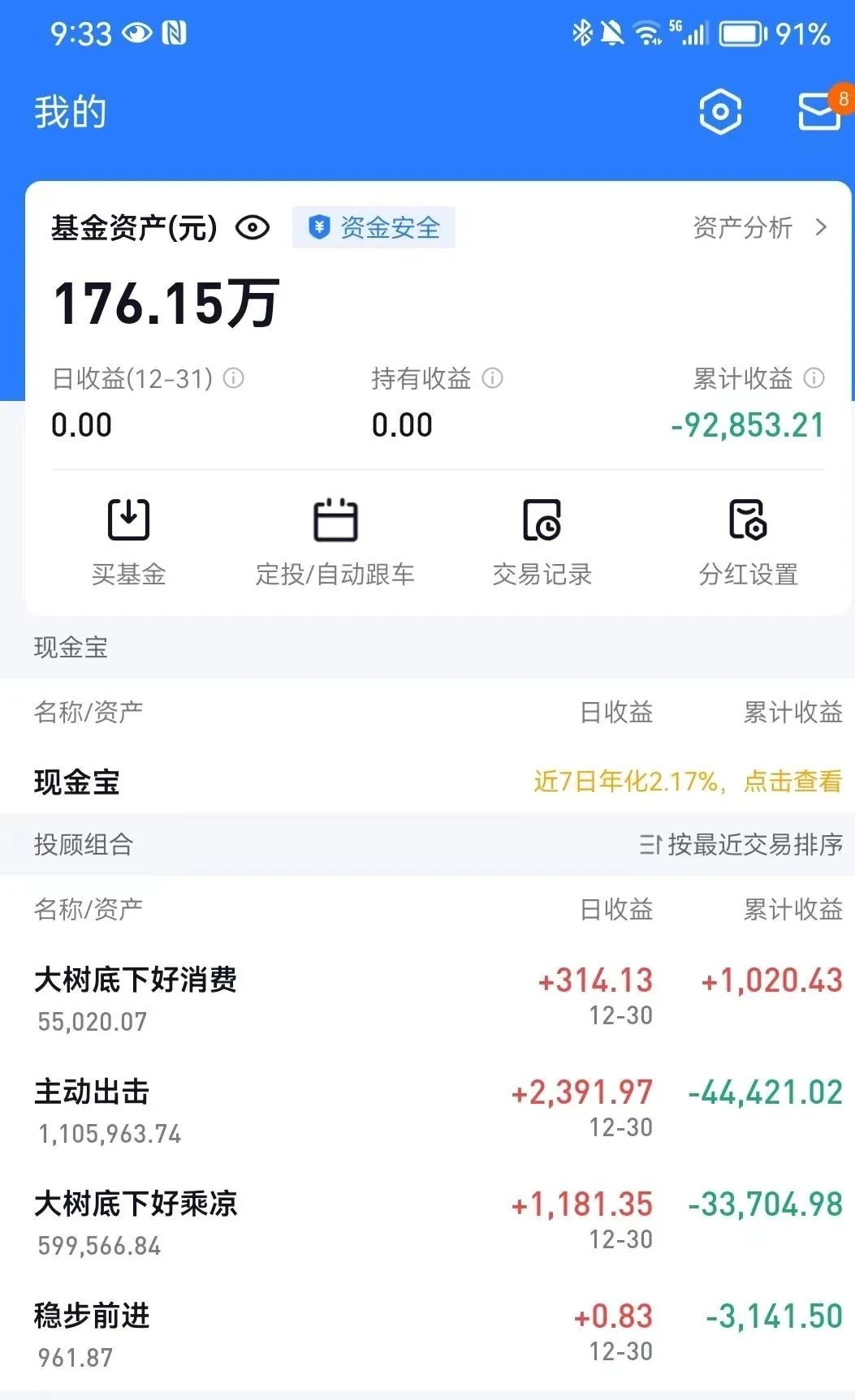Open the 稳步前进 portfolio
855x1400 pixels.
tap(427, 1333)
